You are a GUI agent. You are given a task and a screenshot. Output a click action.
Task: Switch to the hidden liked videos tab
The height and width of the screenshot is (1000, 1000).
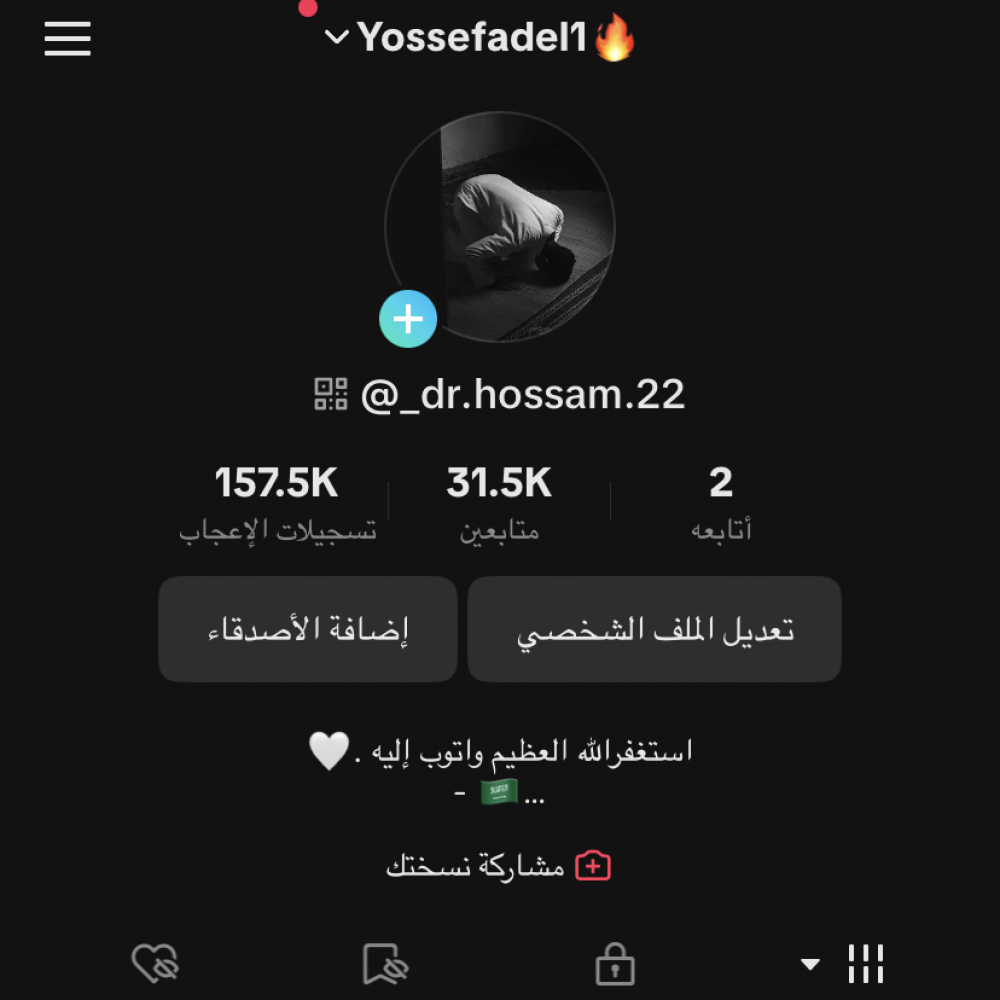(x=155, y=965)
